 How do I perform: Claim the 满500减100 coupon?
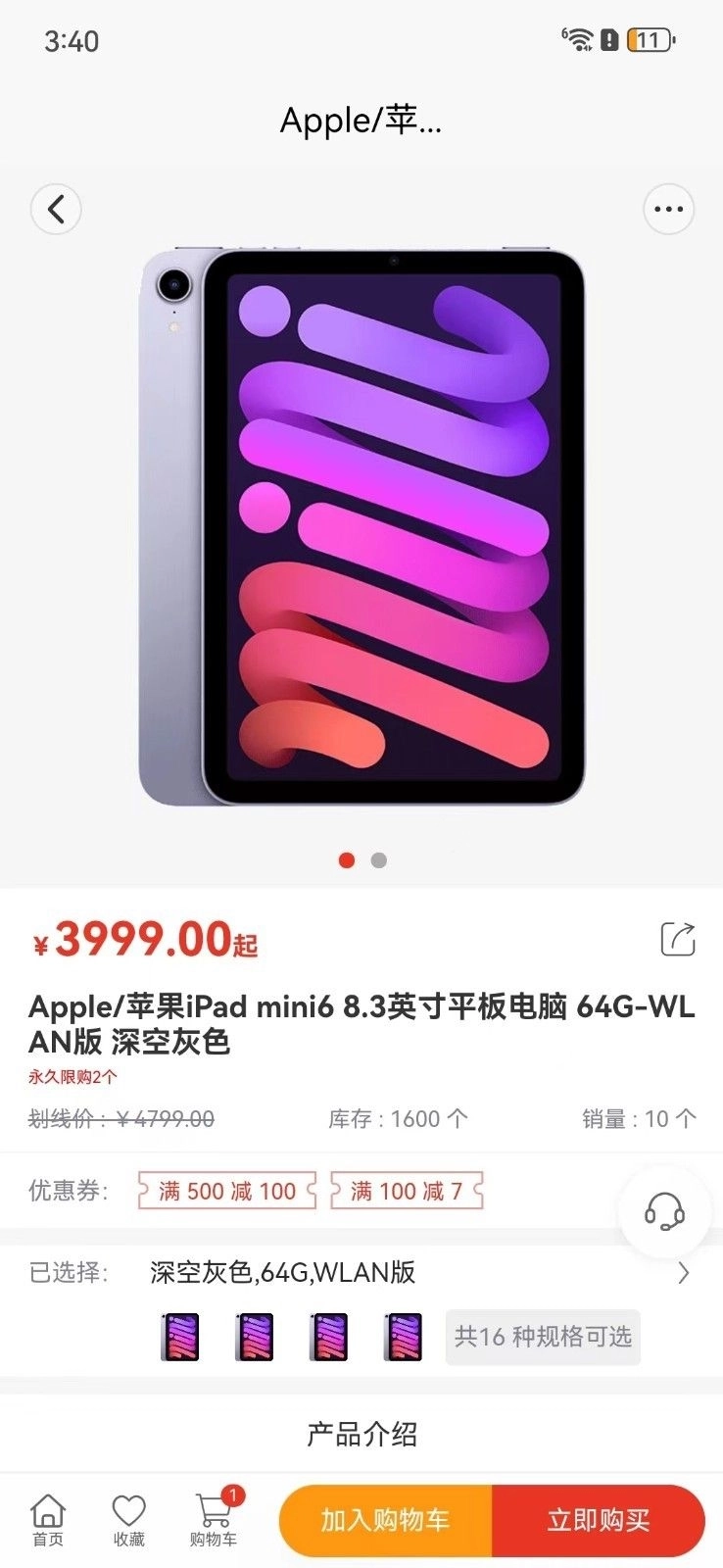pos(227,1191)
